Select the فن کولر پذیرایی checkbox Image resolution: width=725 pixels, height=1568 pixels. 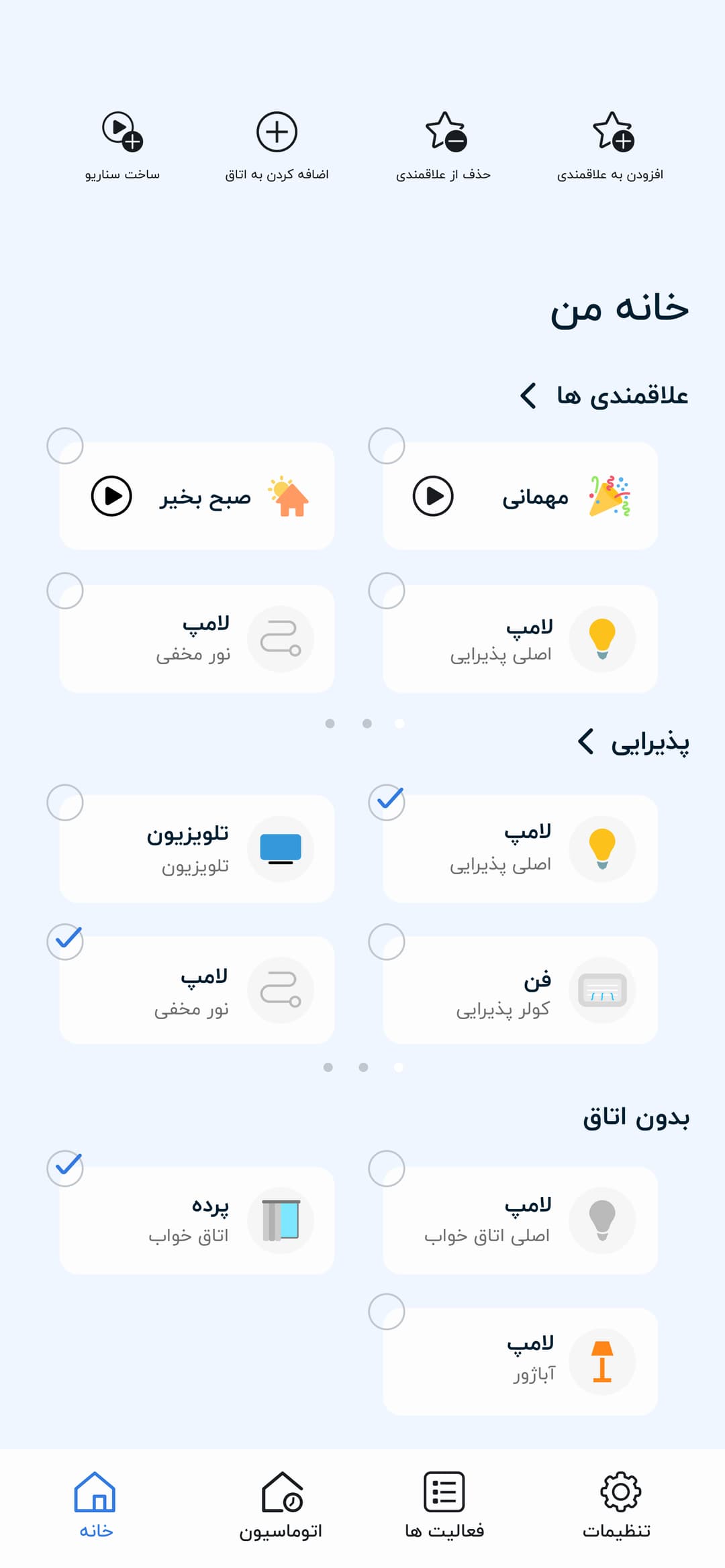387,942
